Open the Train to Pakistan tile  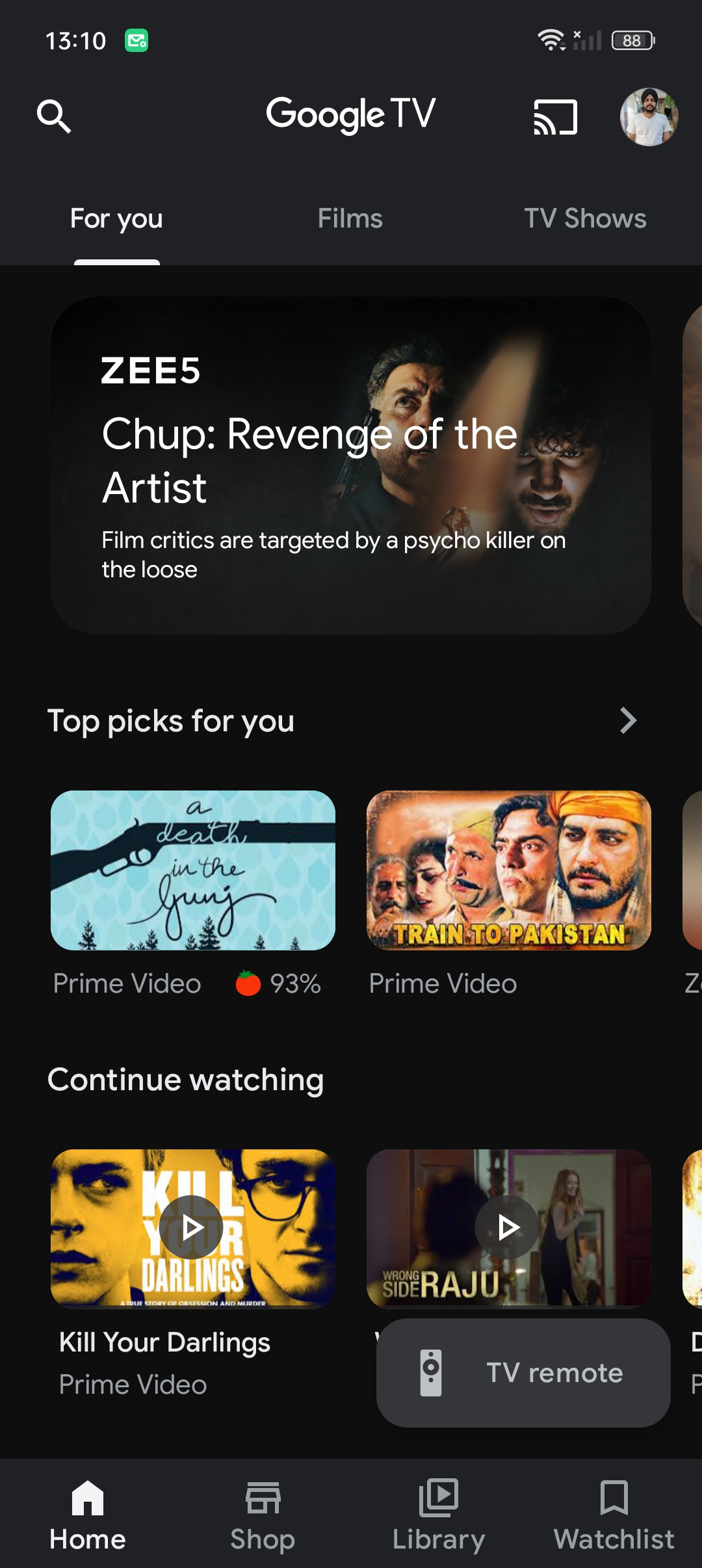(509, 870)
